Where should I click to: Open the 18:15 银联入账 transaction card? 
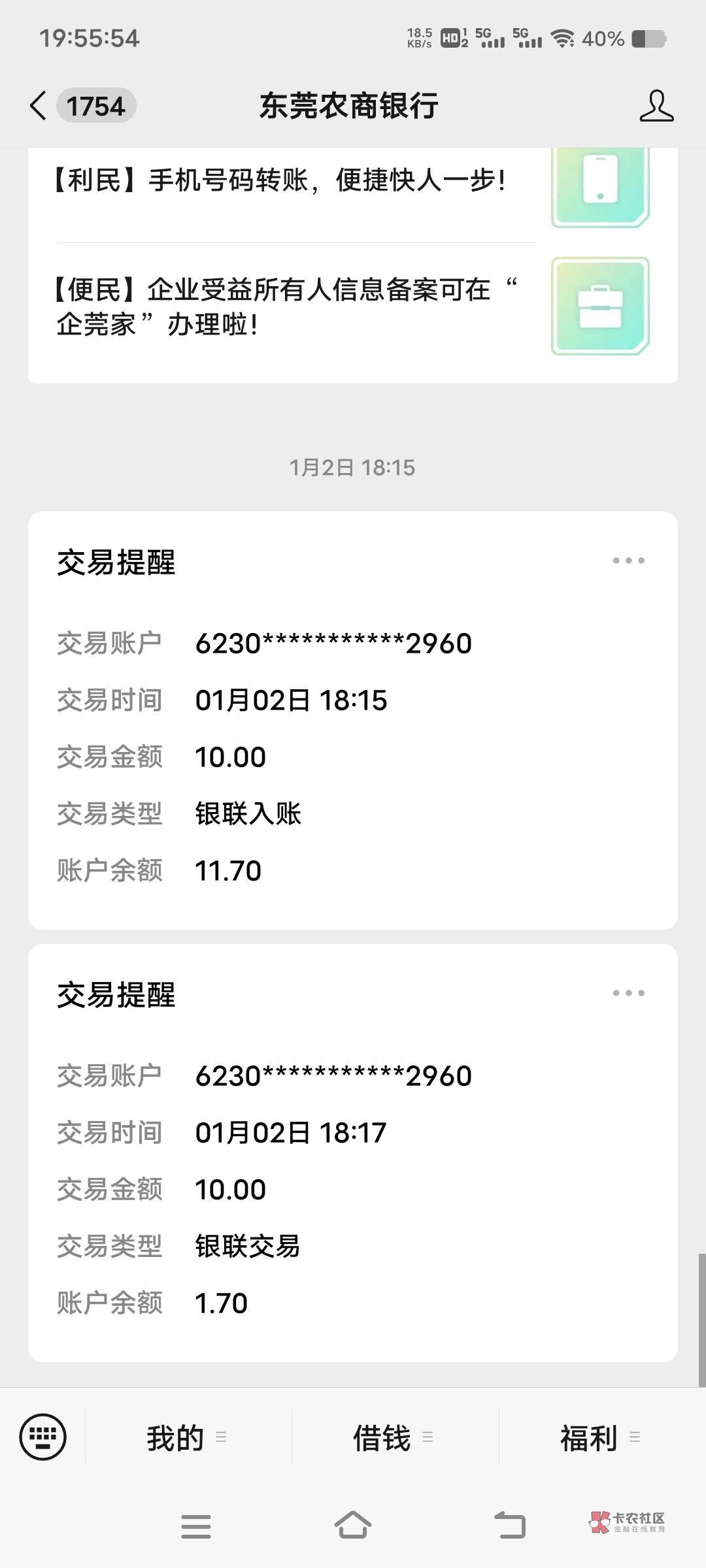(353, 758)
